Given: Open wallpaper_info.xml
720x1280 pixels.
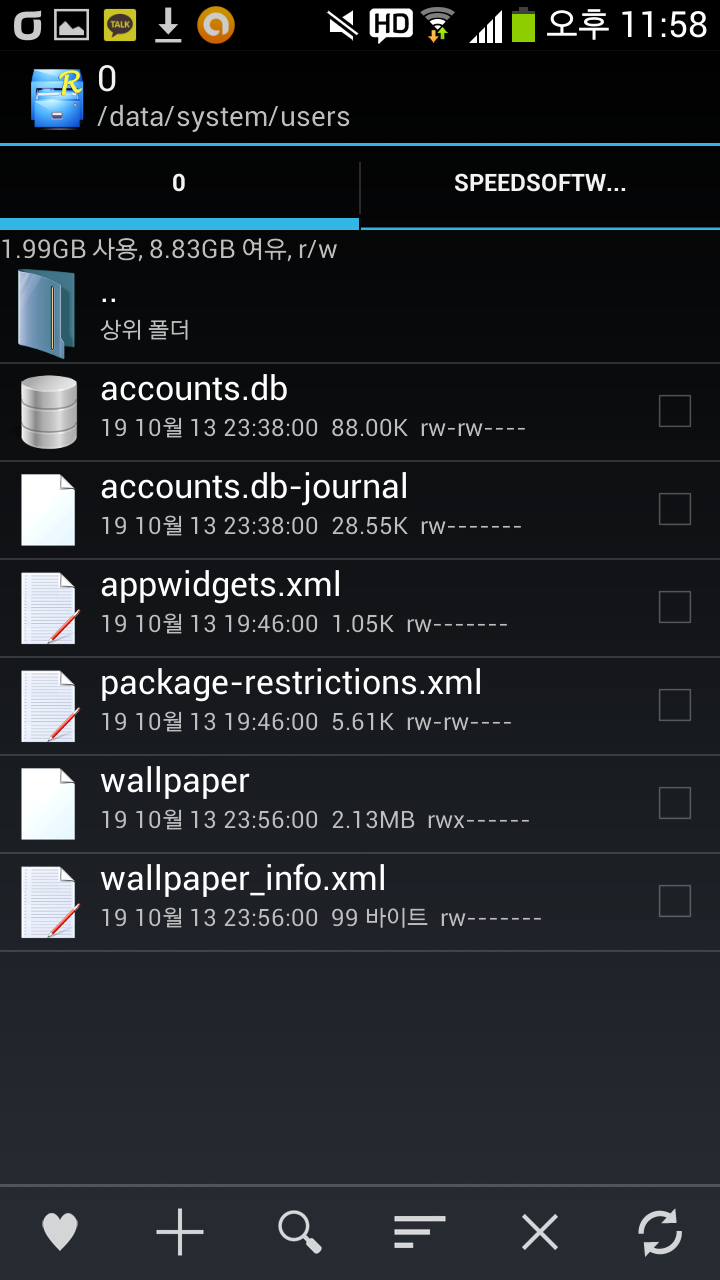Looking at the screenshot, I should pos(300,900).
